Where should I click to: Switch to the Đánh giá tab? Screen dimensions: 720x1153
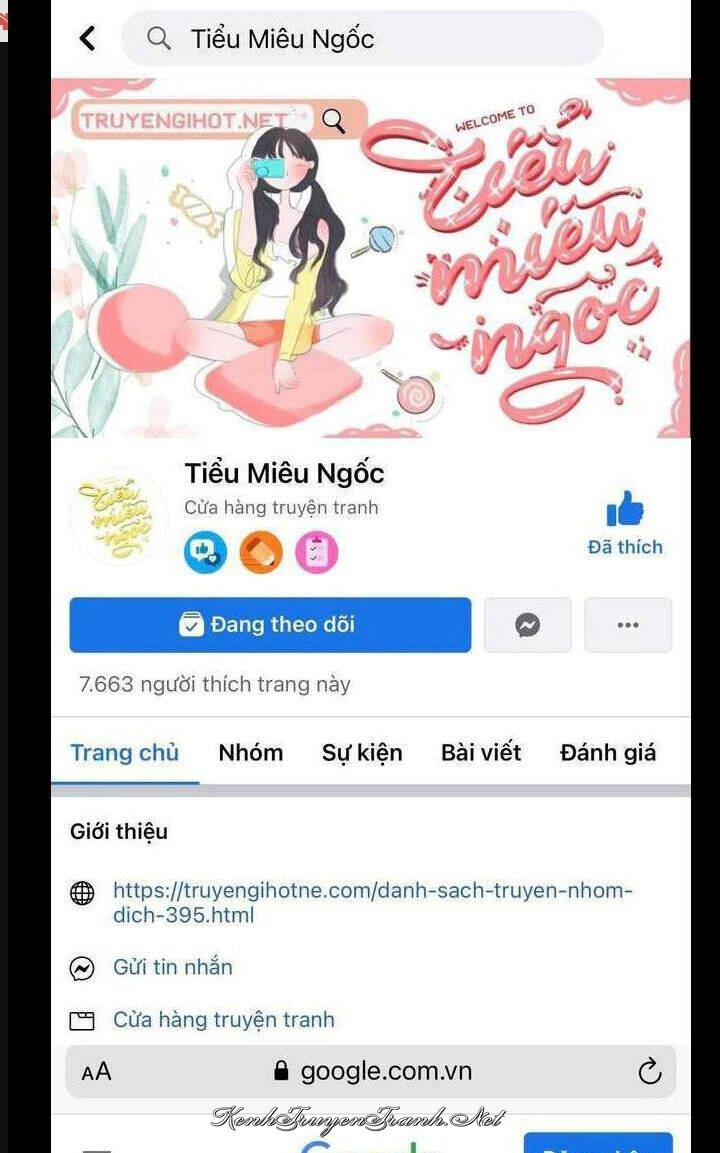pyautogui.click(x=607, y=752)
